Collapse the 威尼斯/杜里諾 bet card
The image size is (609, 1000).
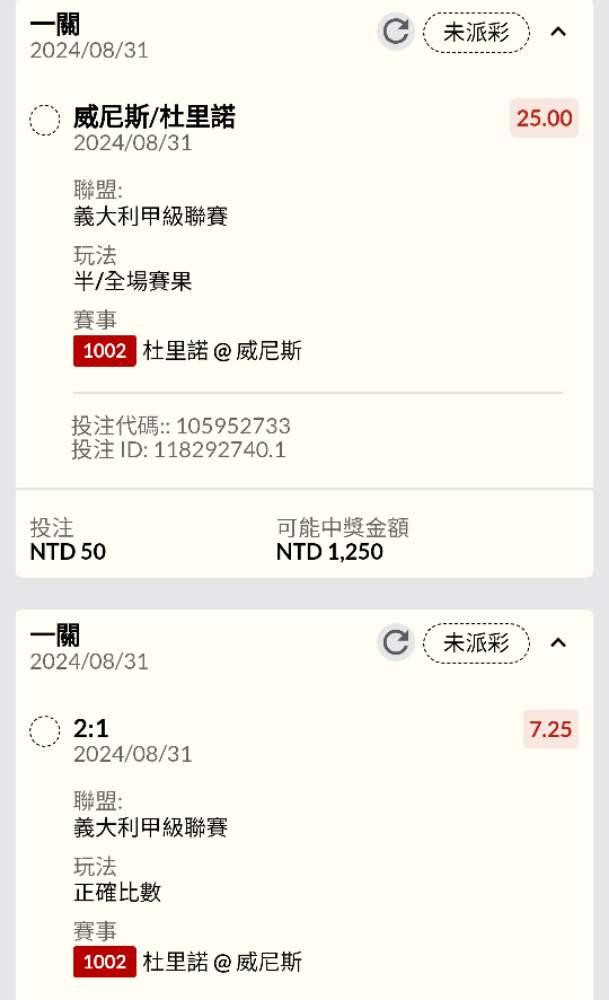558,31
